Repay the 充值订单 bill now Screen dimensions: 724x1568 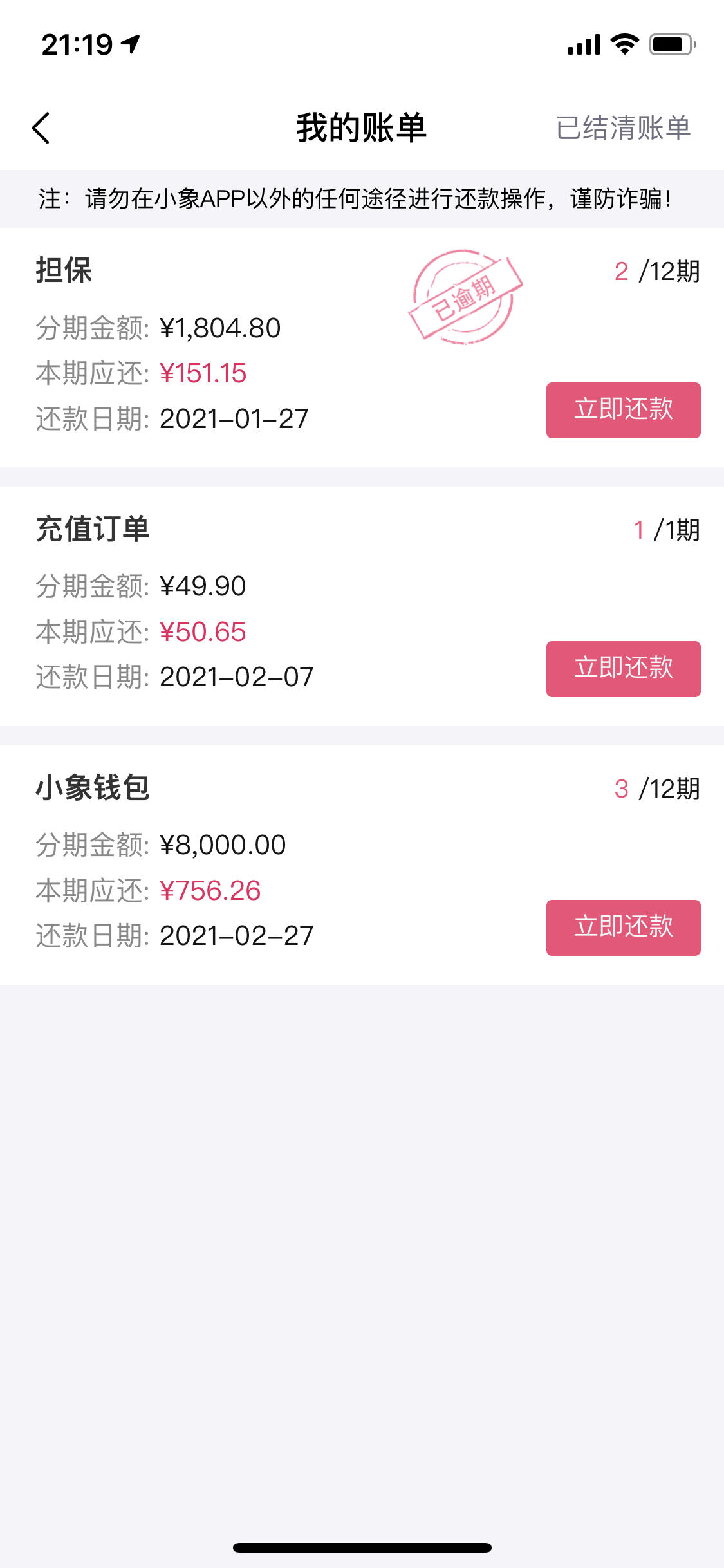(623, 669)
